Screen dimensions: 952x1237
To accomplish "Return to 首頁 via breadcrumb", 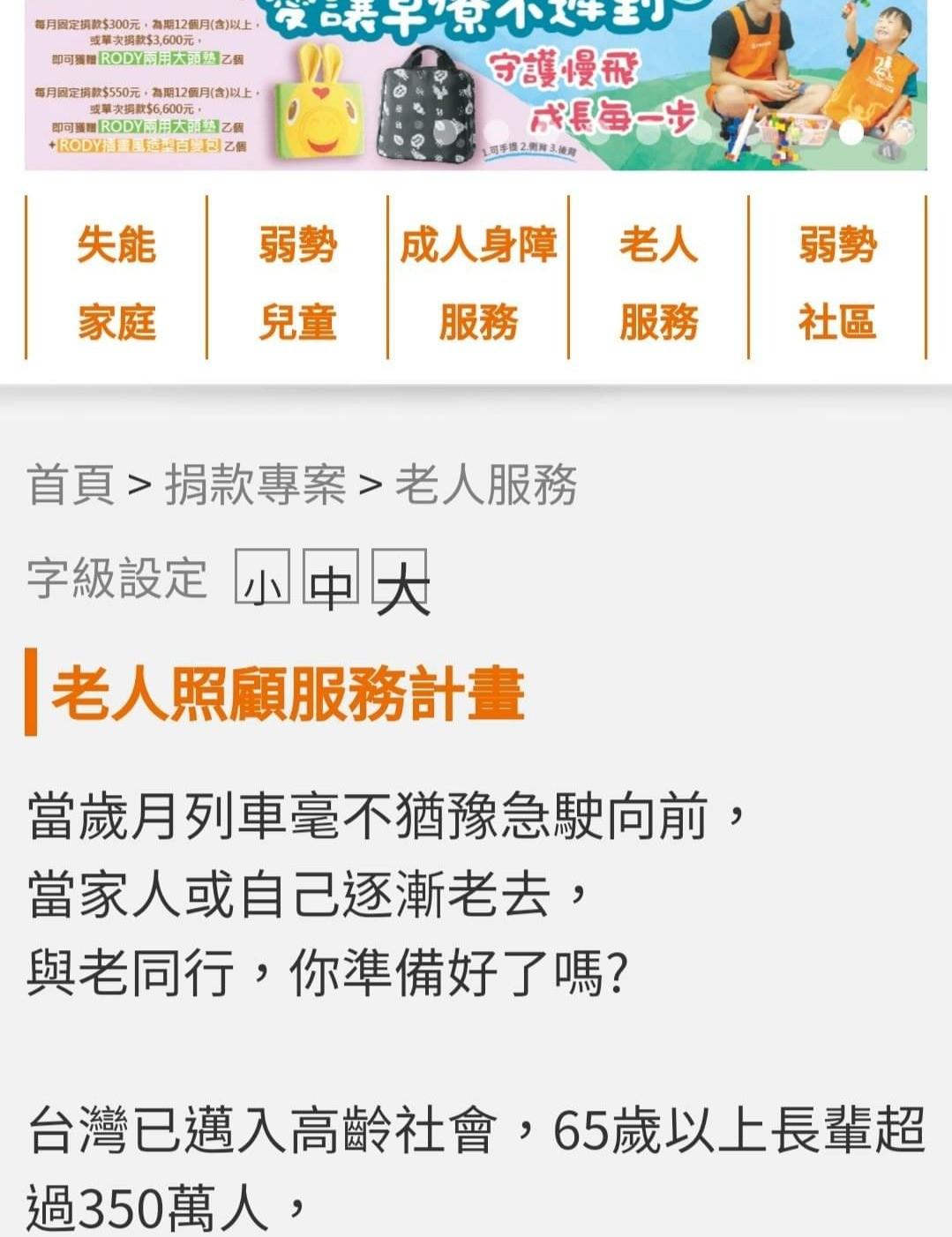I will (x=71, y=484).
